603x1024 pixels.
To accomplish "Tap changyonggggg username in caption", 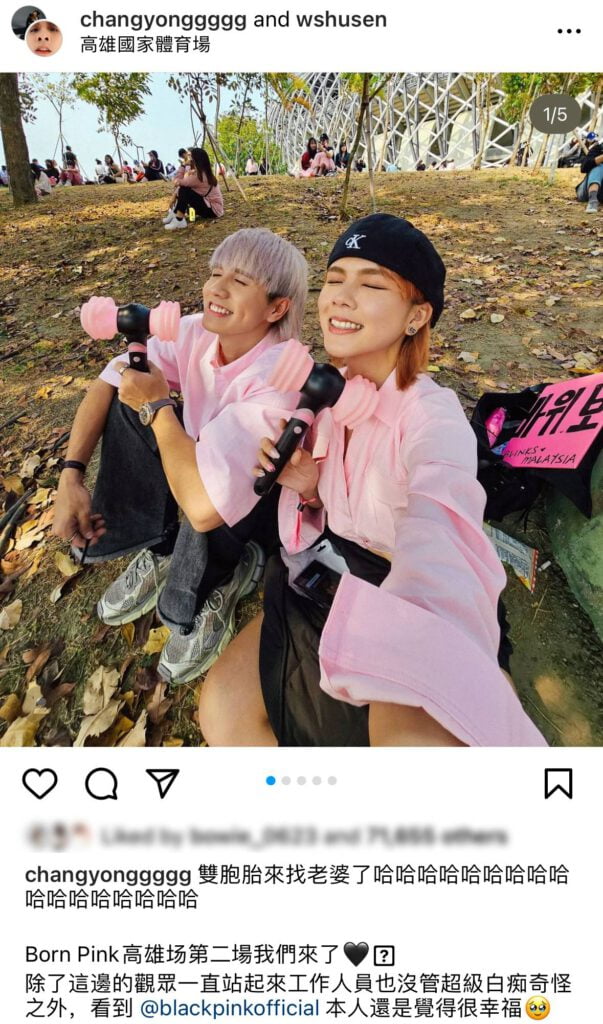I will 104,875.
